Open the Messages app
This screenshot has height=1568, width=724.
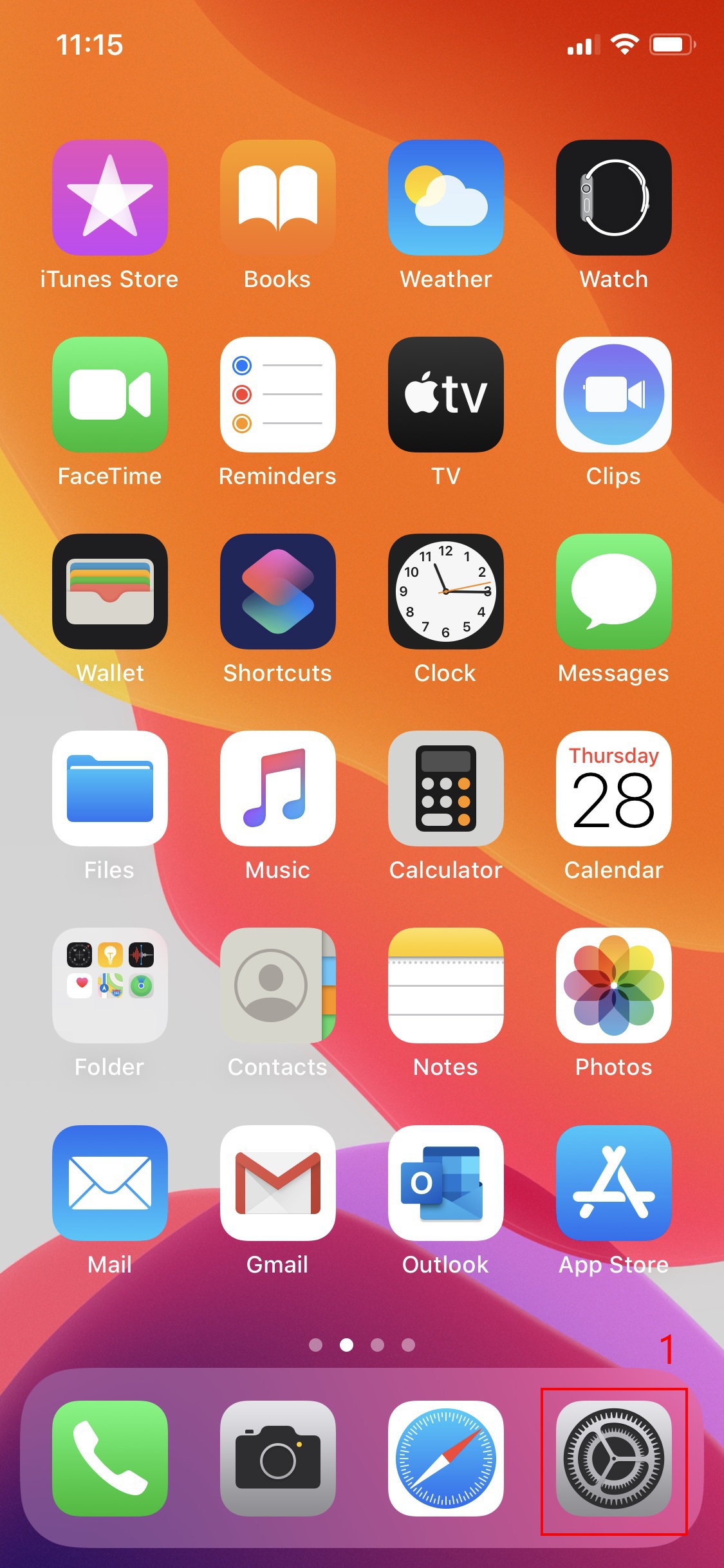click(x=613, y=592)
